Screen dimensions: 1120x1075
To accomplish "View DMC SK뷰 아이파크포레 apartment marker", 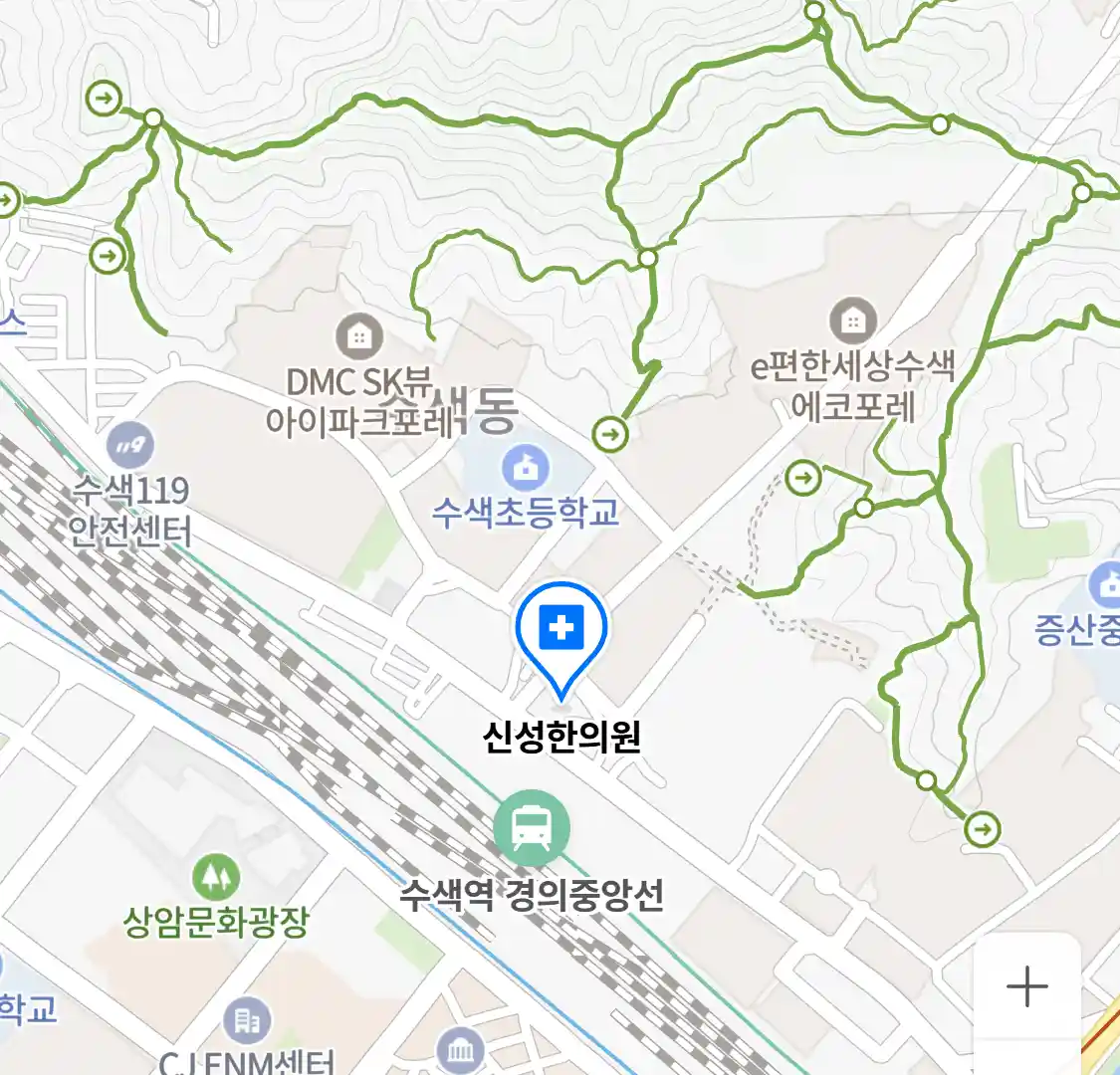I will tap(359, 337).
